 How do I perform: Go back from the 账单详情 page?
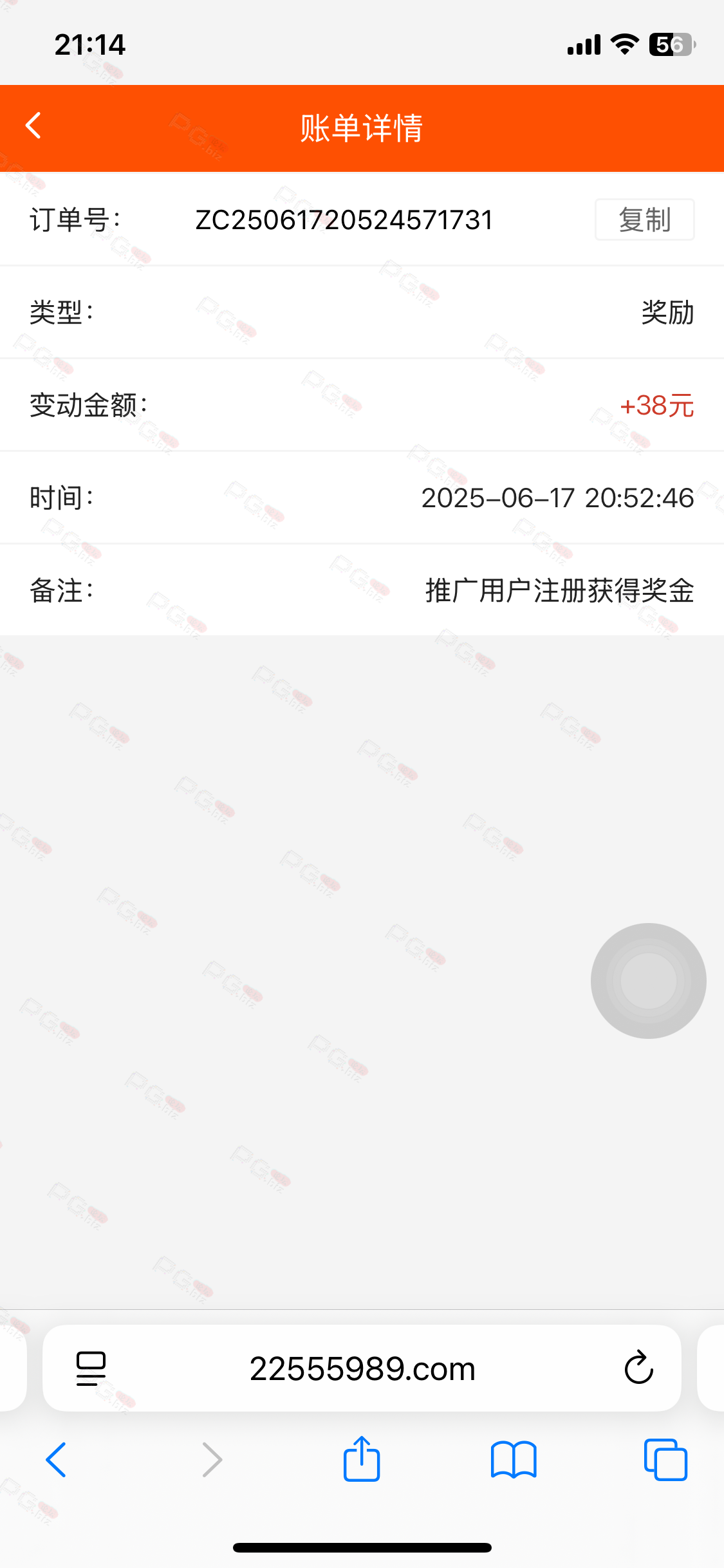(33, 126)
